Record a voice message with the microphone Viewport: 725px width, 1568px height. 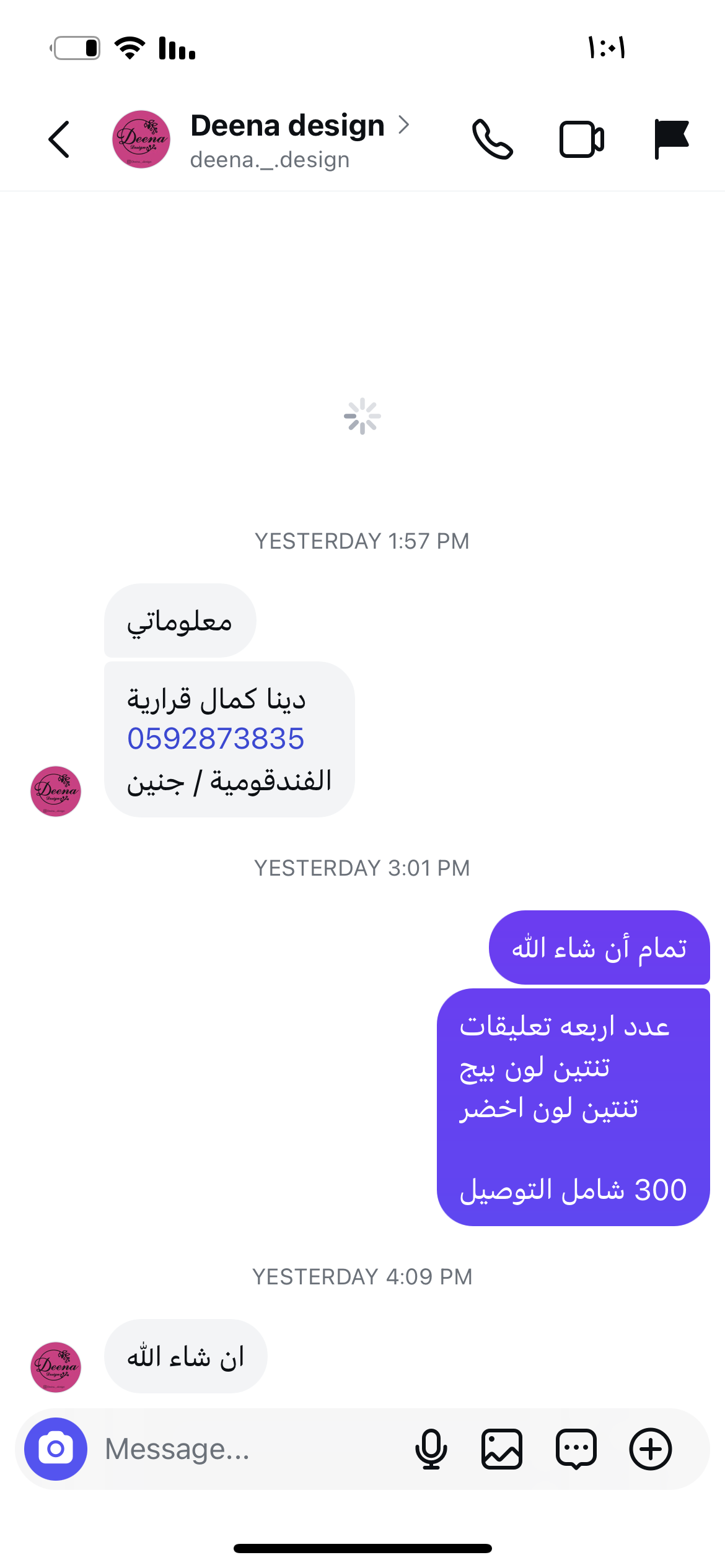tap(431, 1448)
